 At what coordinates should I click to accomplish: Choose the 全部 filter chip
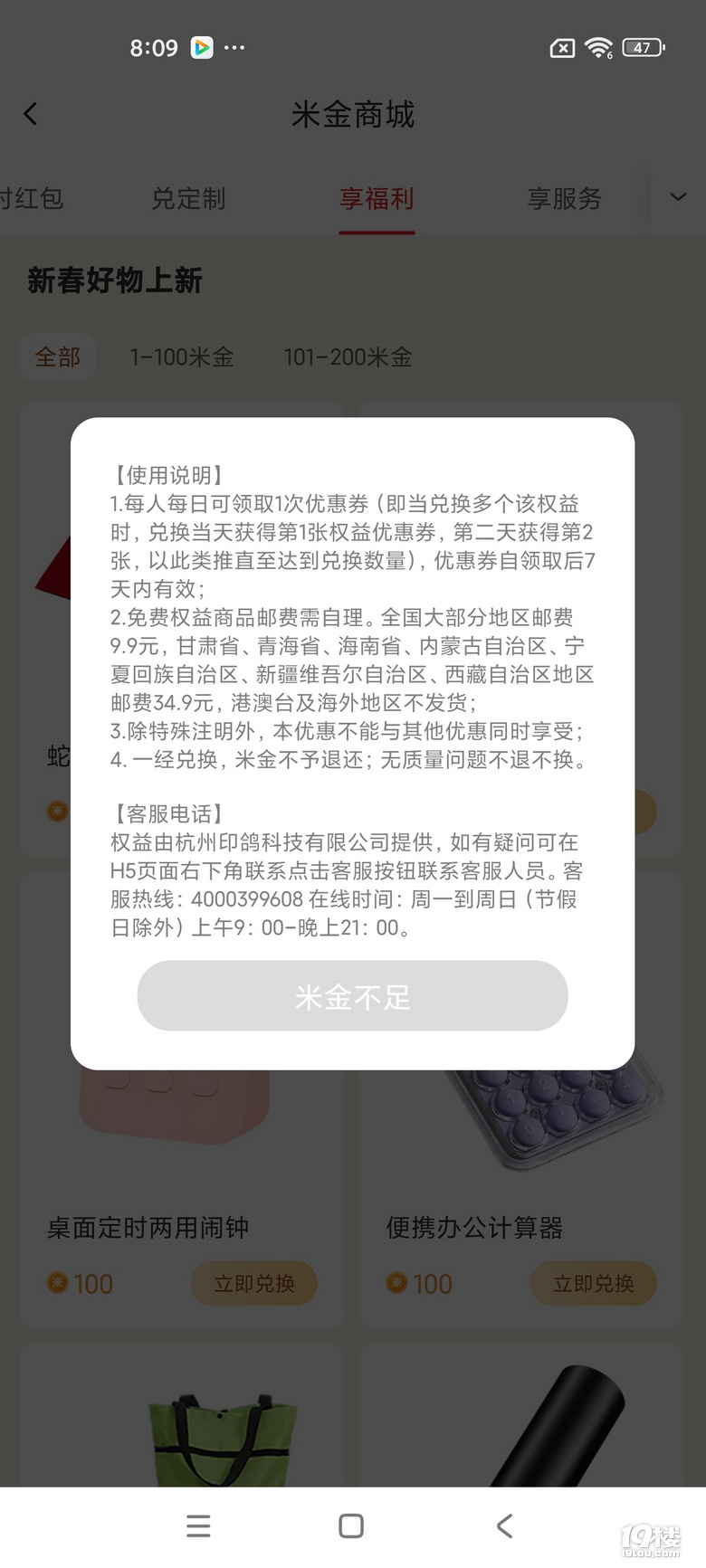[x=58, y=357]
